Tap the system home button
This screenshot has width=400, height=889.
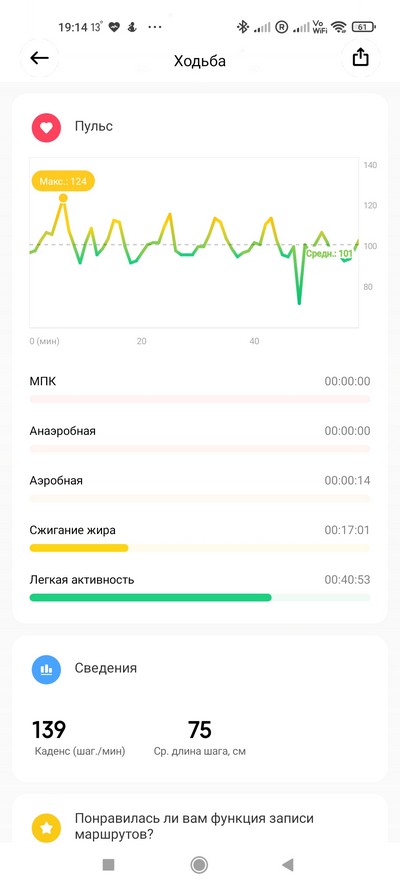pyautogui.click(x=199, y=865)
